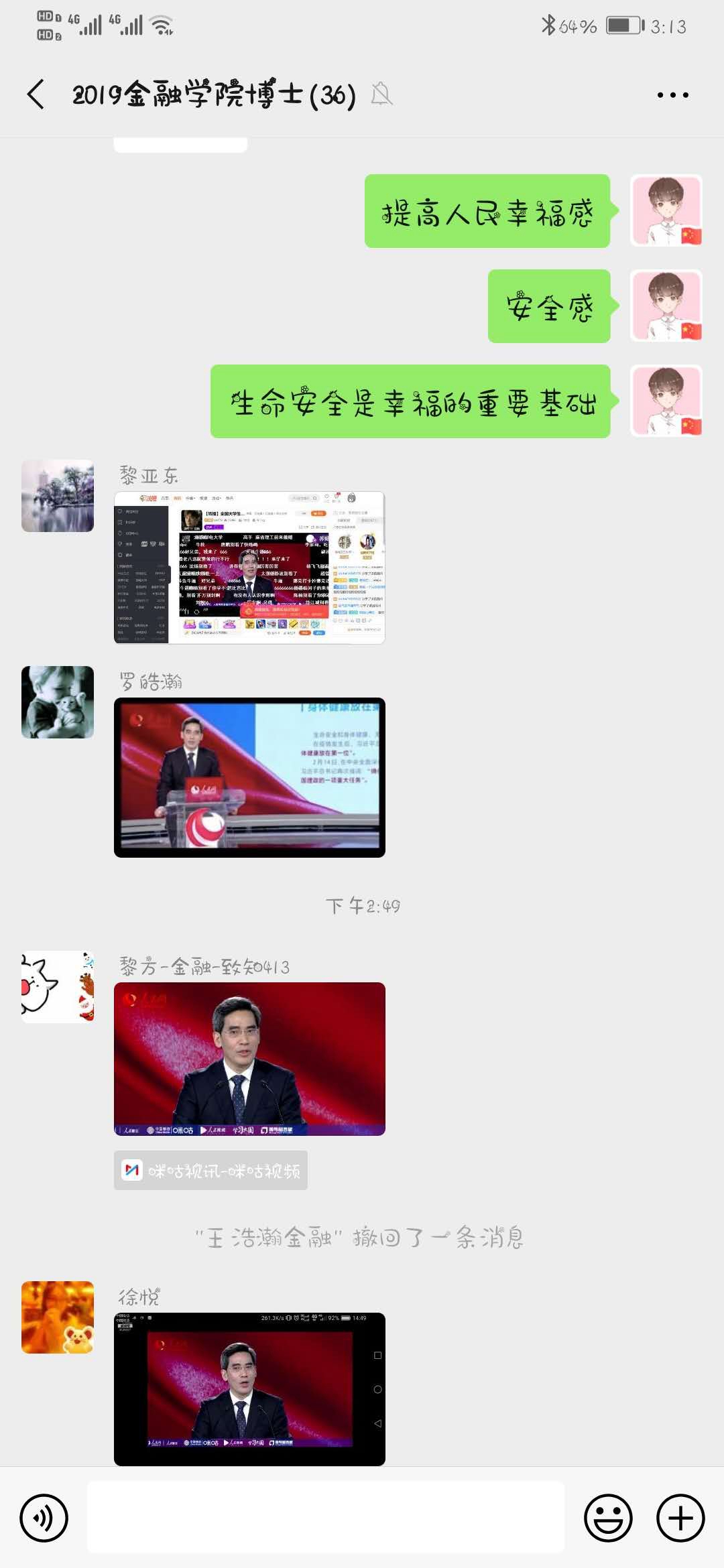The width and height of the screenshot is (724, 1568).
Task: View the screenshot image sent by 黎亚东
Action: pyautogui.click(x=249, y=568)
